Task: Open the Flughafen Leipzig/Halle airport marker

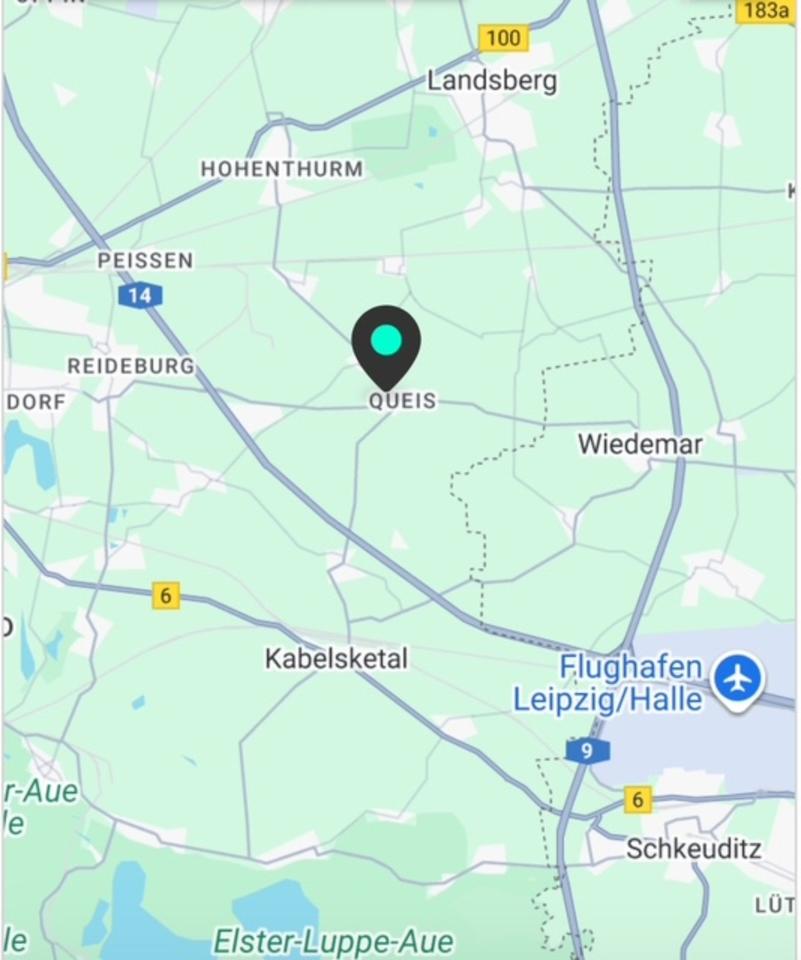Action: coord(738,680)
